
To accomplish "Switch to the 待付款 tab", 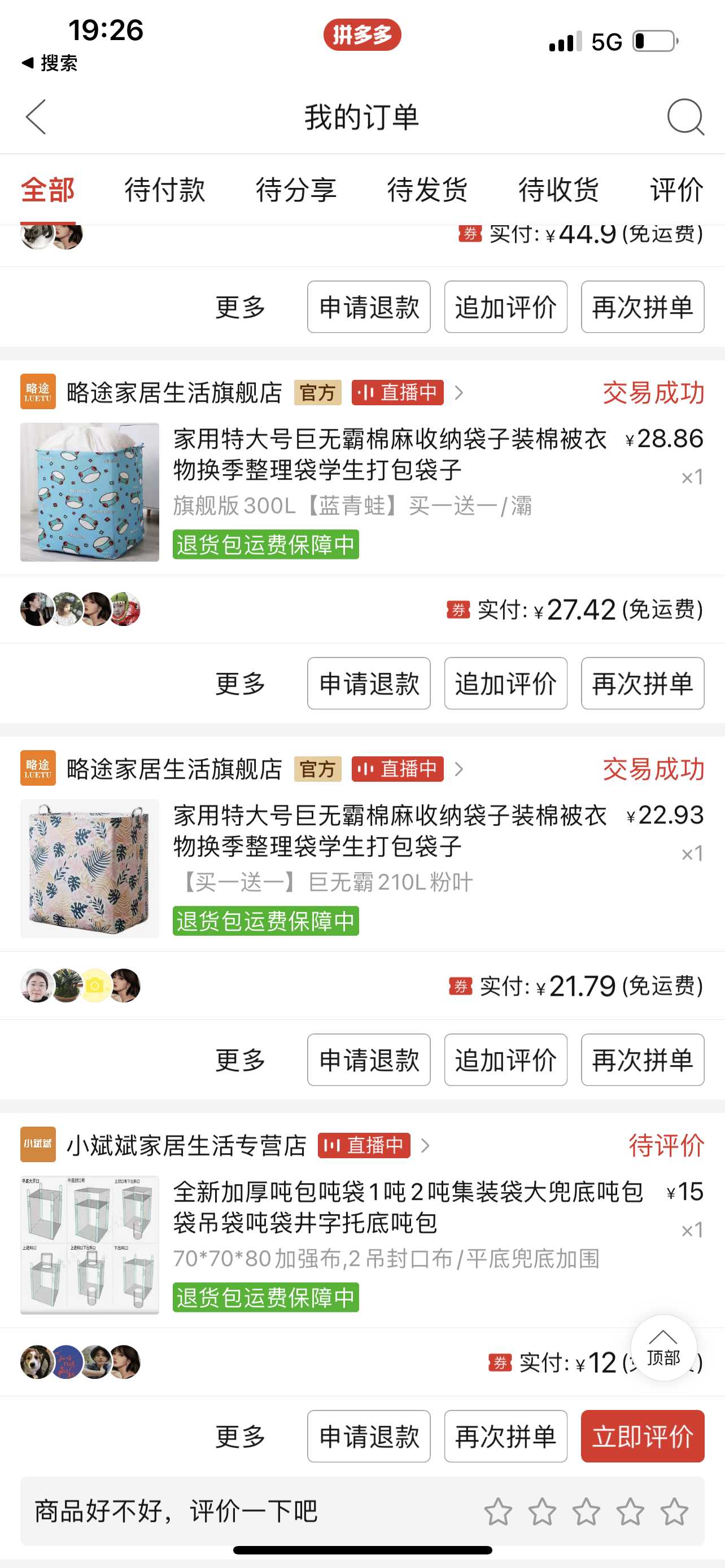I will (x=164, y=189).
